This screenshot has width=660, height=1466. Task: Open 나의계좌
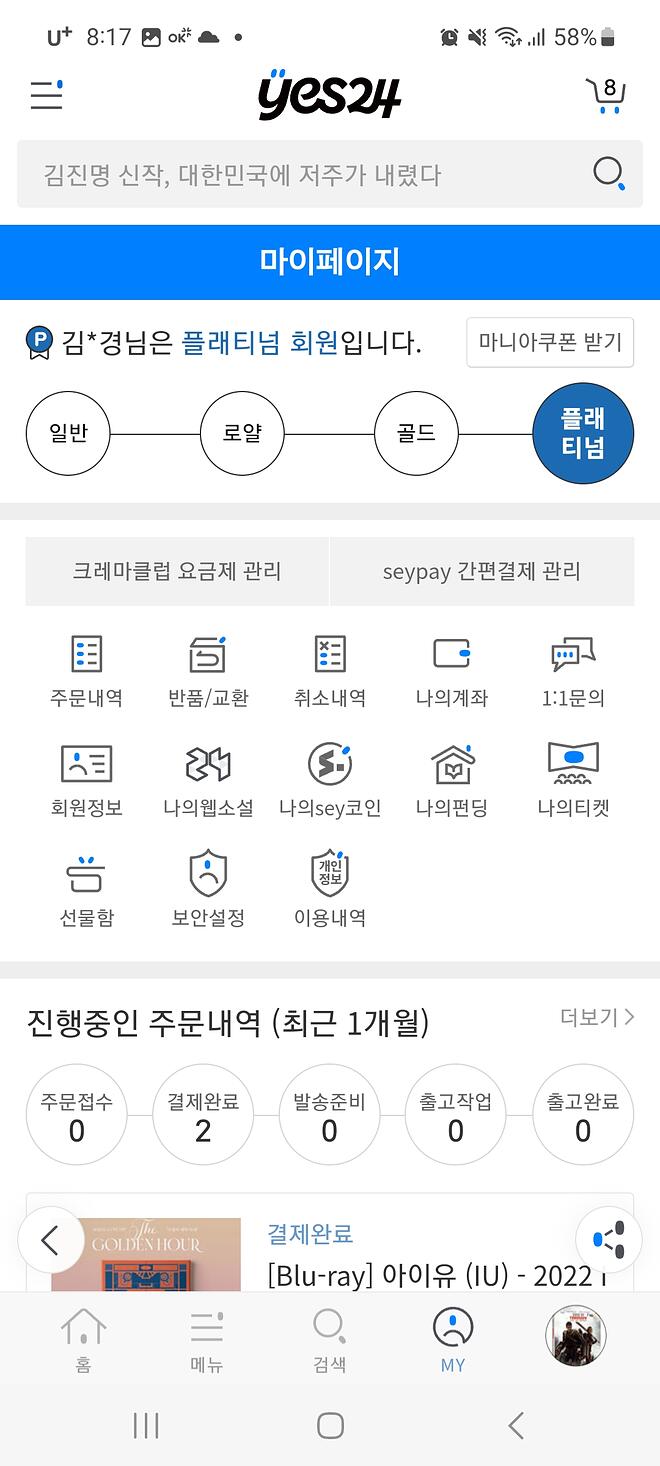[452, 671]
